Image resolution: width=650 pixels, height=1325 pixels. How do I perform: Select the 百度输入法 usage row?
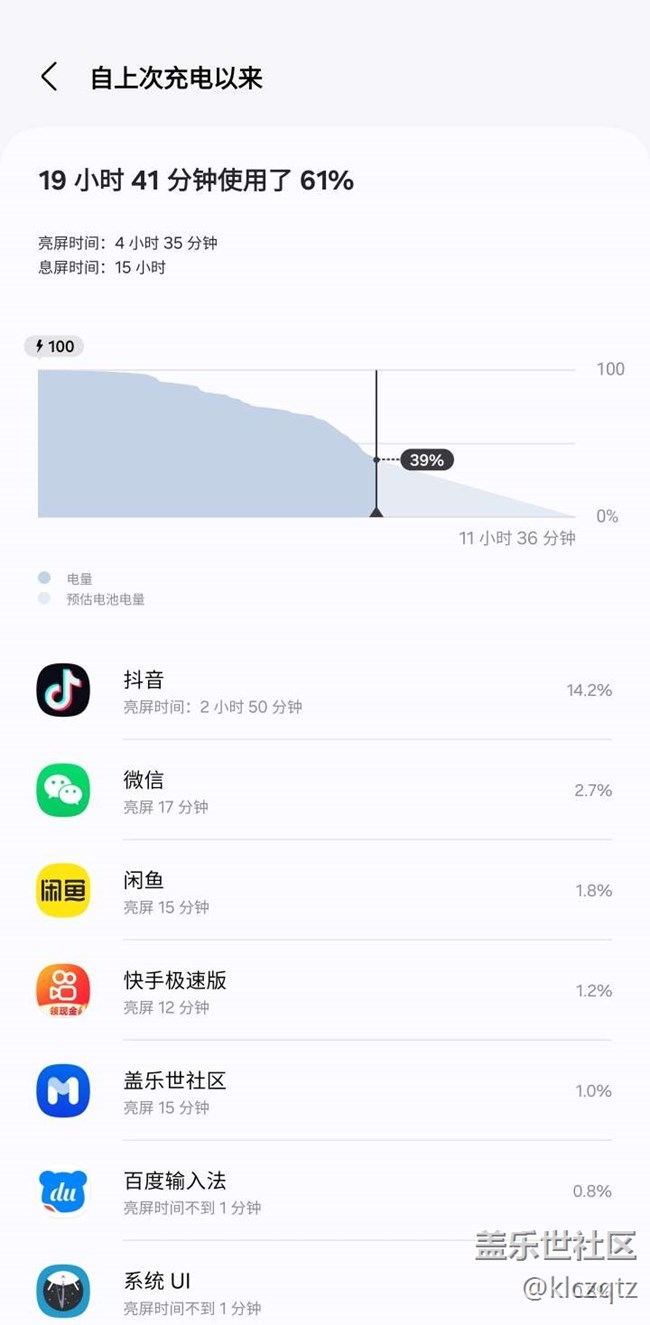[x=325, y=1191]
